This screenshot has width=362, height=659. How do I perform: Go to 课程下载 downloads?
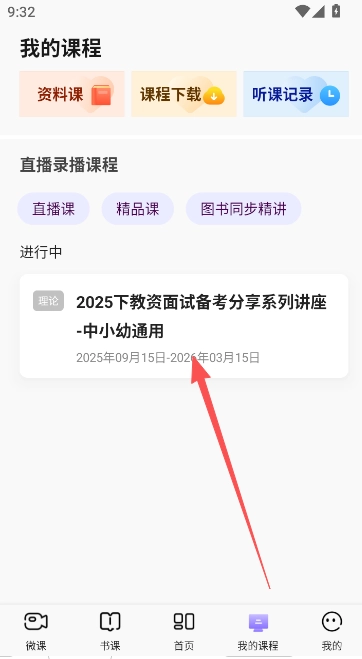point(184,94)
